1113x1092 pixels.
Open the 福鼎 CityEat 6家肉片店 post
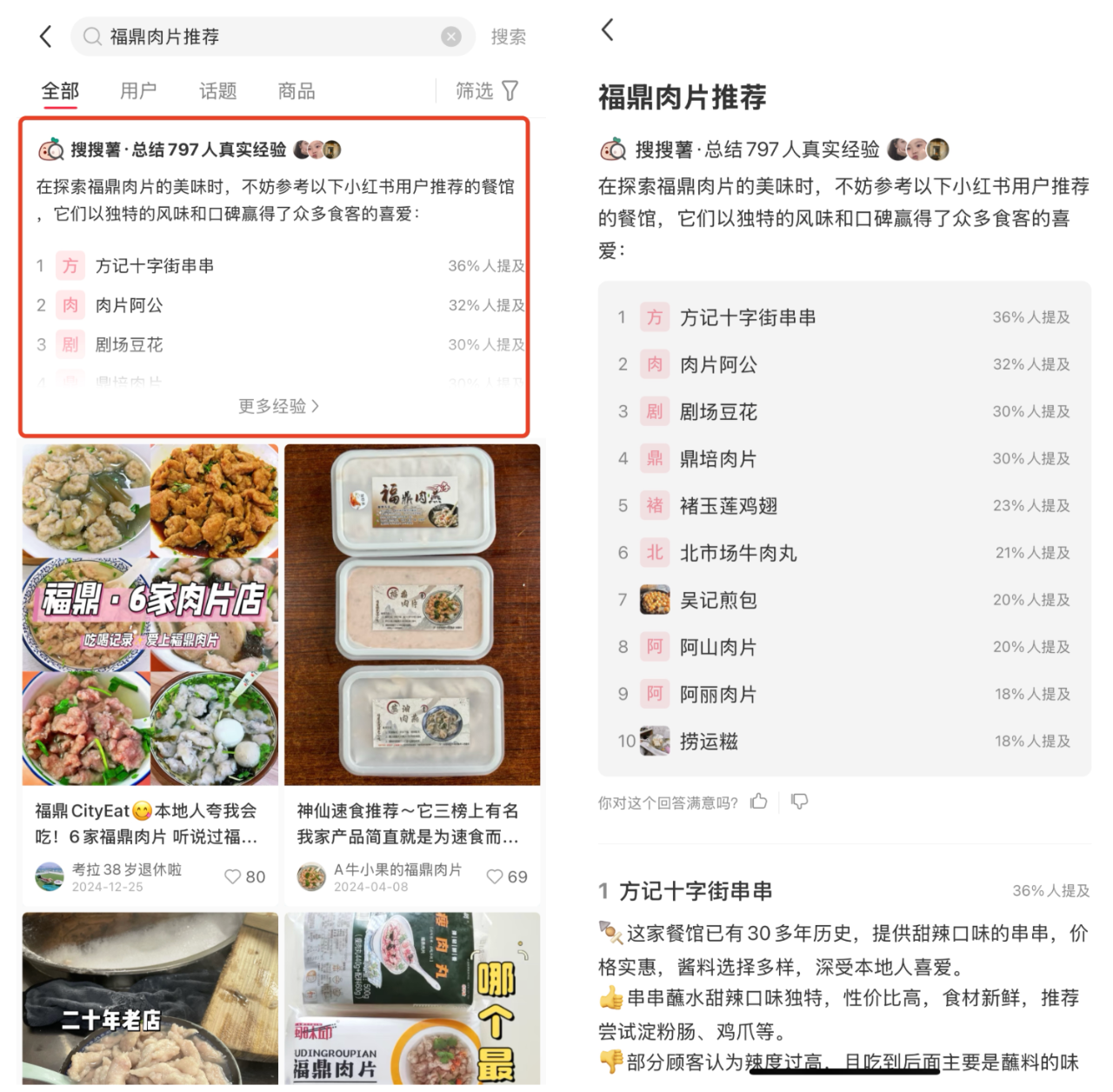coord(150,614)
